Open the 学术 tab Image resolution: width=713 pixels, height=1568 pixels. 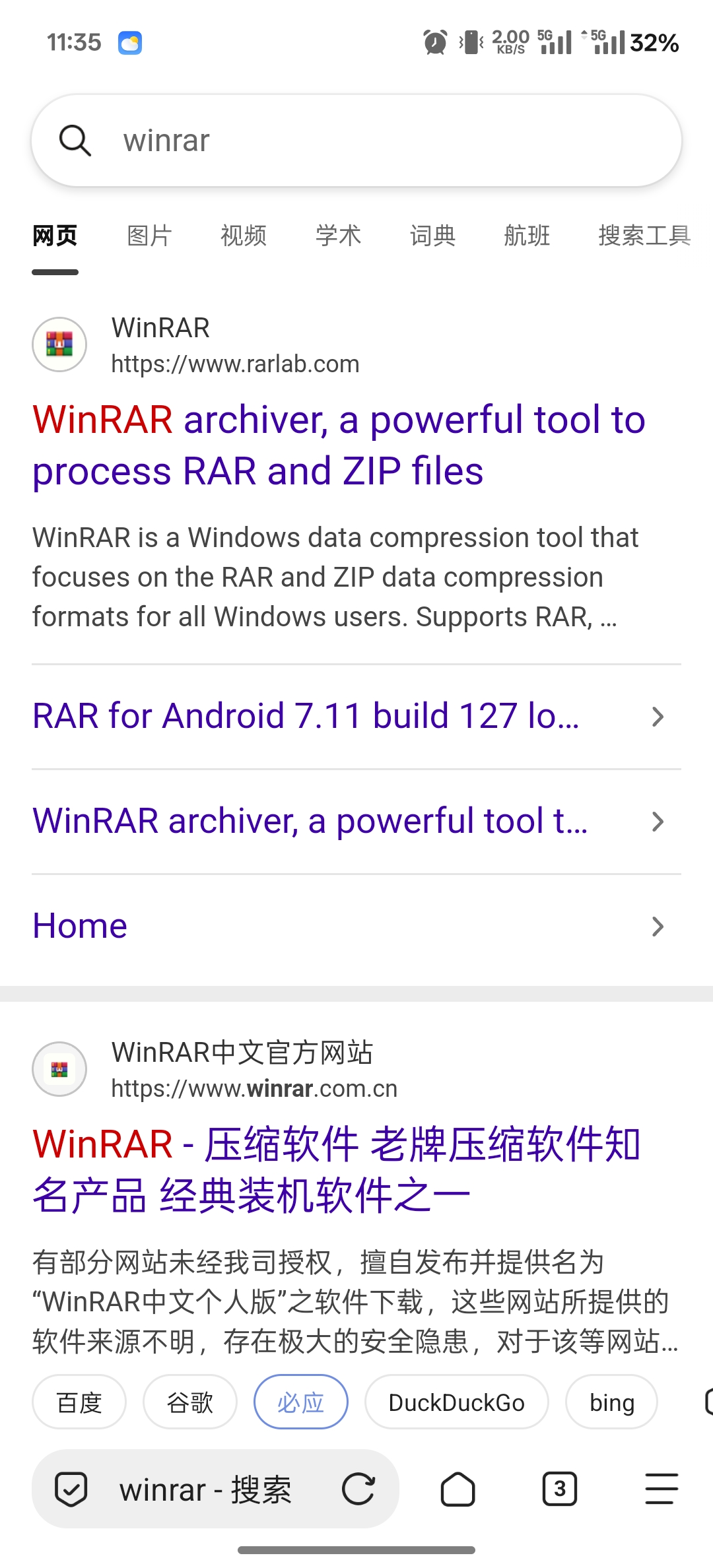click(338, 236)
